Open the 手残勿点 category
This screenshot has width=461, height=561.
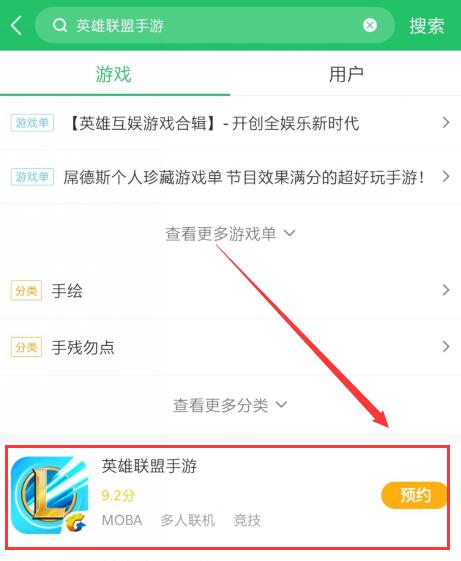tap(230, 347)
